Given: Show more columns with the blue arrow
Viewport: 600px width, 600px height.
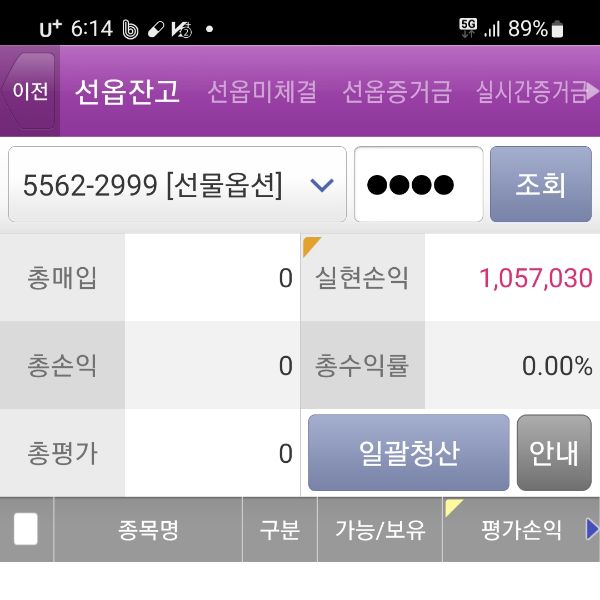Looking at the screenshot, I should [592, 529].
